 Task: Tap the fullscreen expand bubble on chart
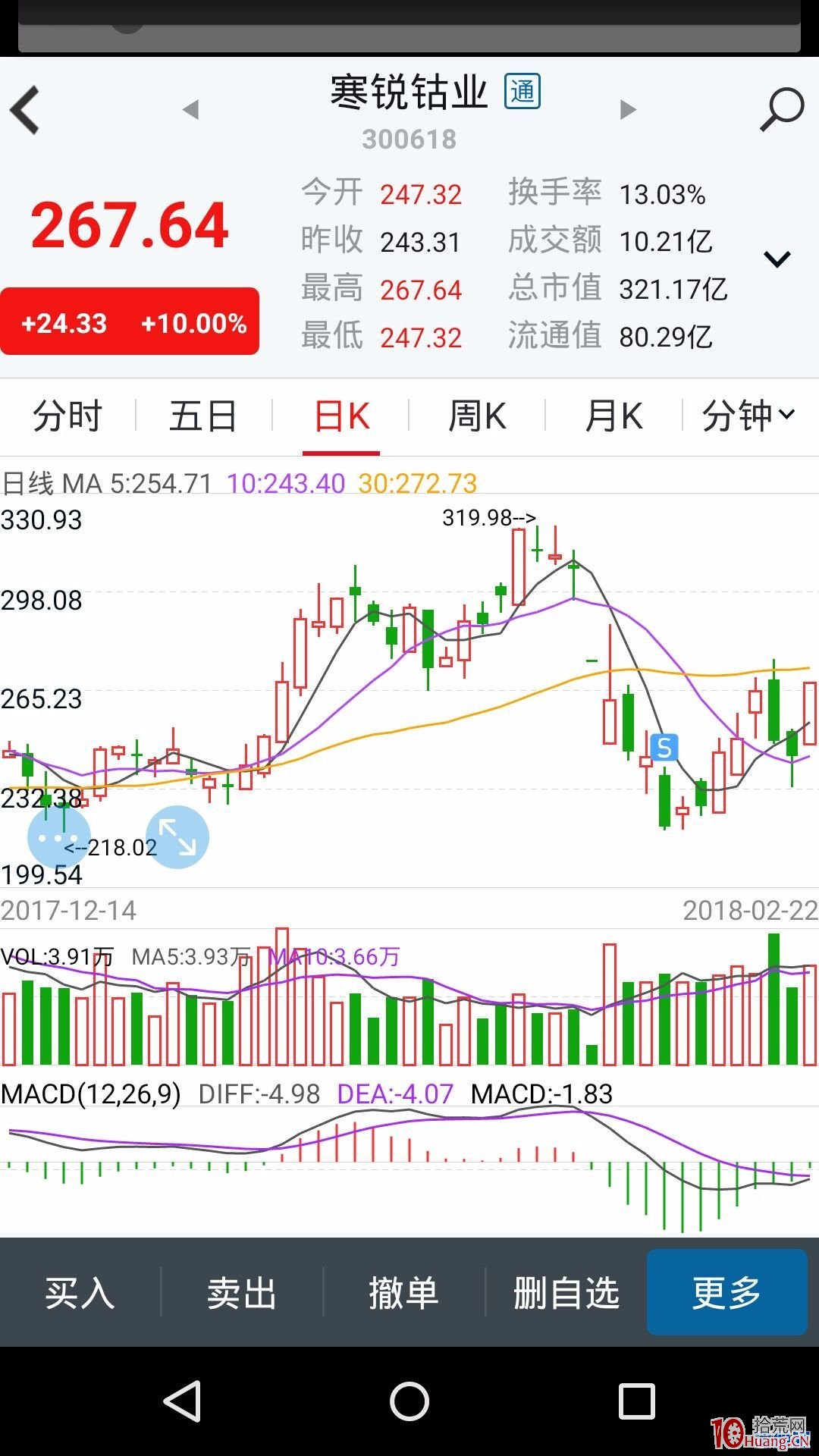178,837
